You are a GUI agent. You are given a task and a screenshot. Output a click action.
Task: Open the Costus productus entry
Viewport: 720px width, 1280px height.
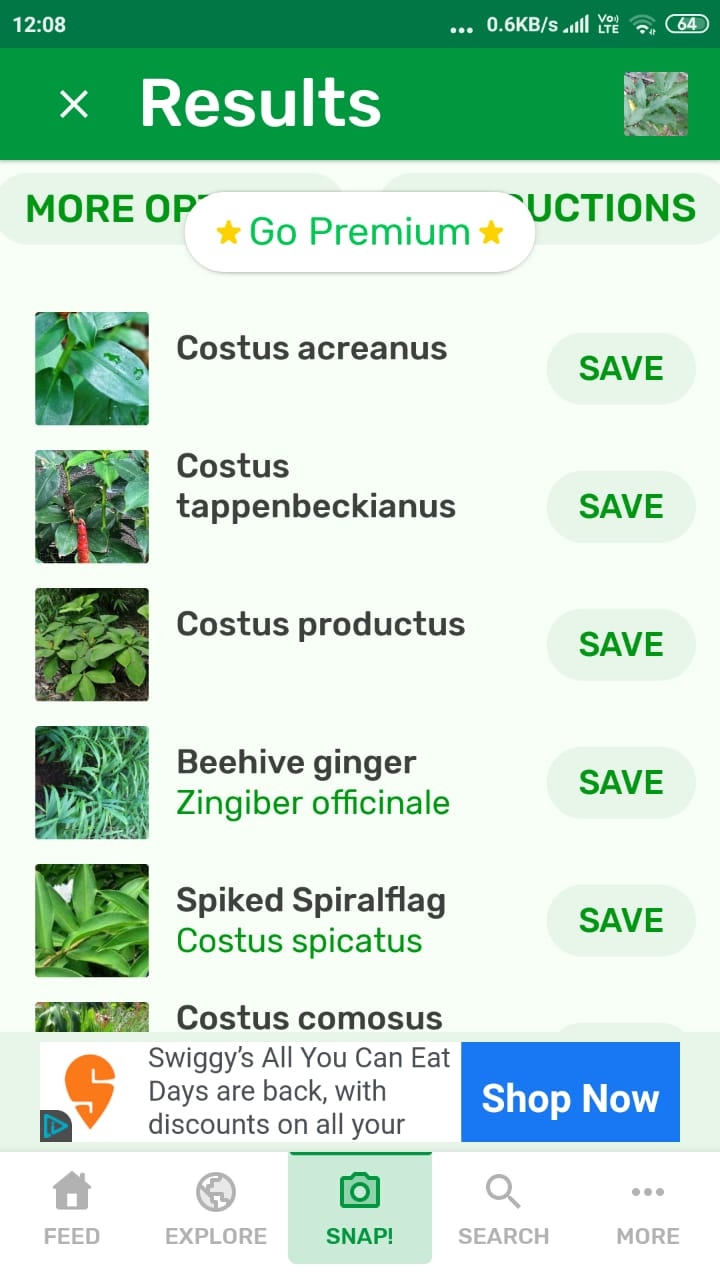(320, 625)
